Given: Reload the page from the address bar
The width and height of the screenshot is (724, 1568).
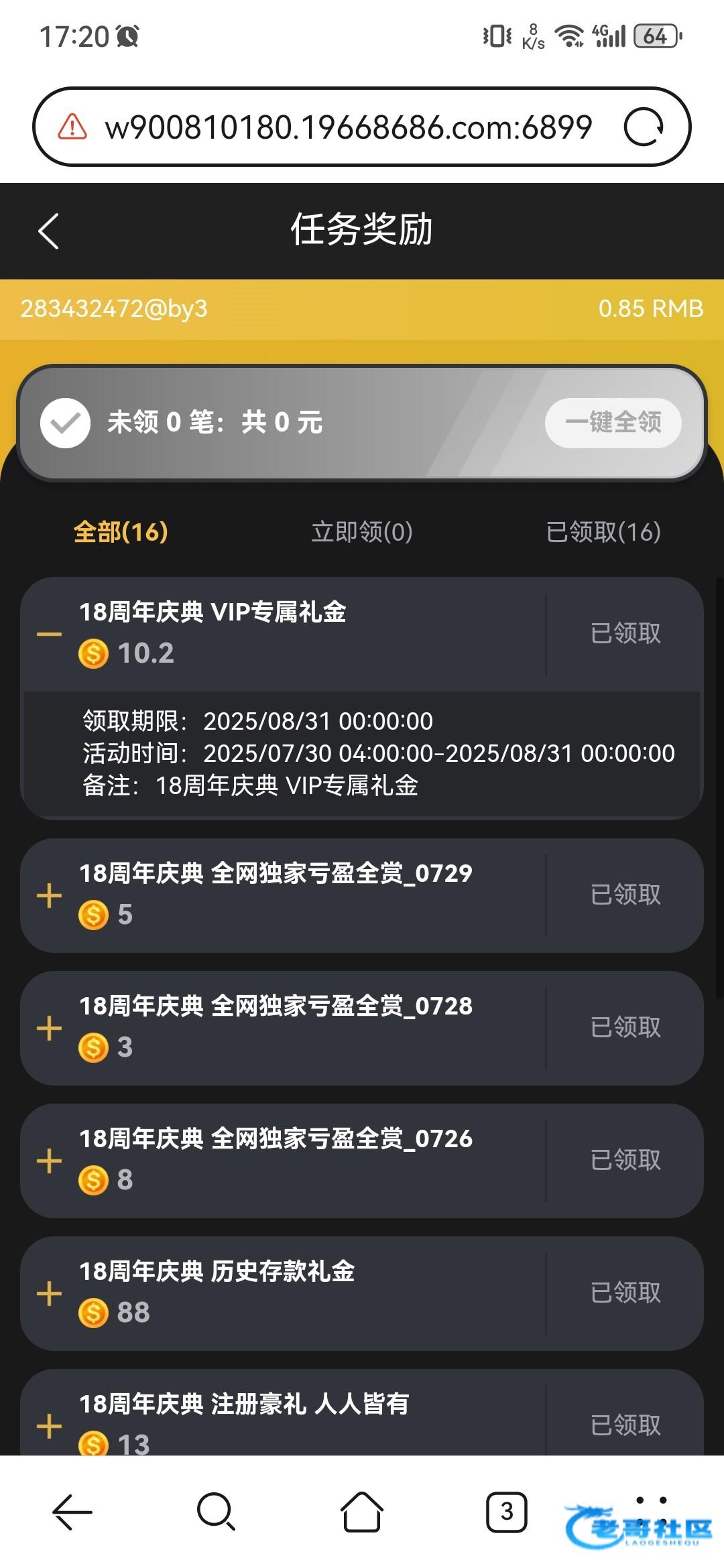Looking at the screenshot, I should [643, 127].
